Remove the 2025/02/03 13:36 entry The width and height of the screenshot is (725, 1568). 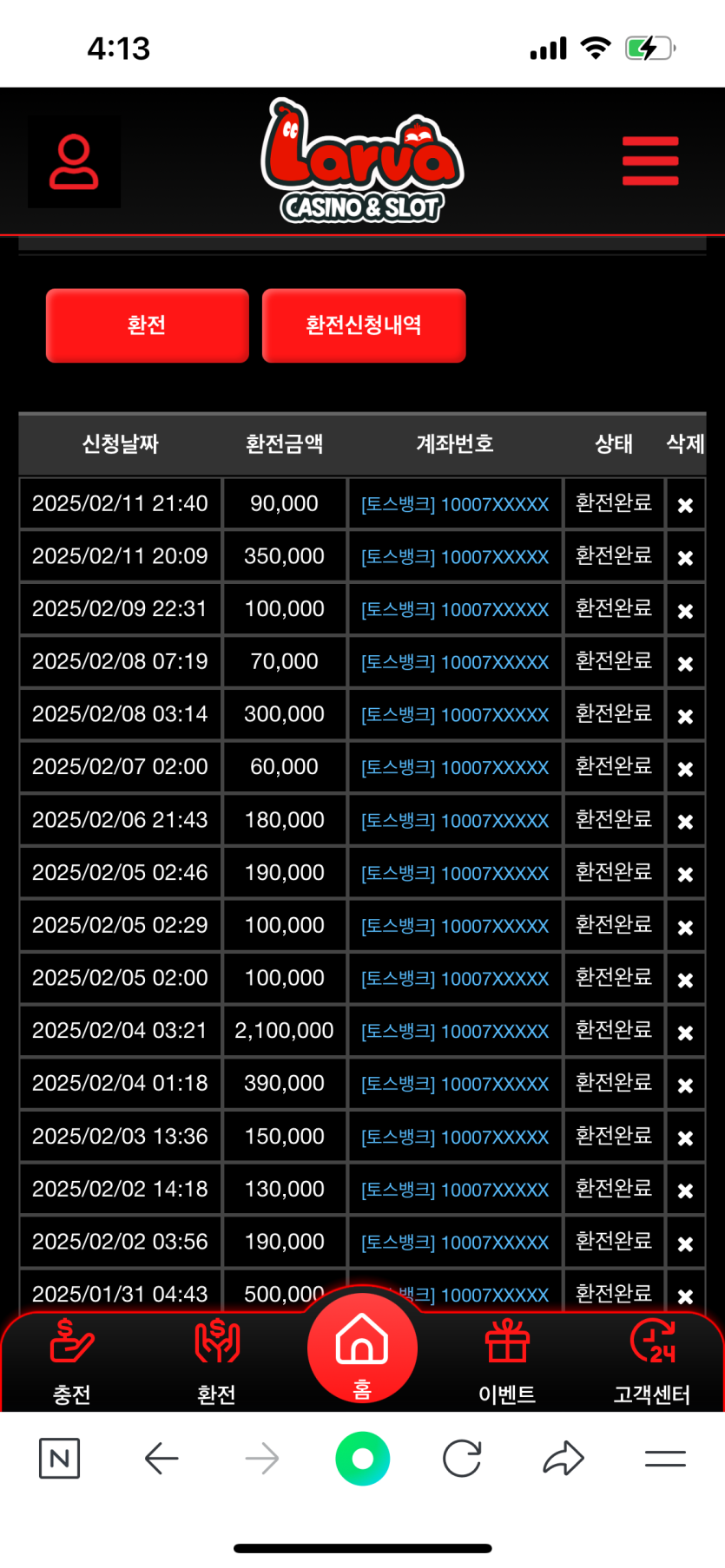685,1138
